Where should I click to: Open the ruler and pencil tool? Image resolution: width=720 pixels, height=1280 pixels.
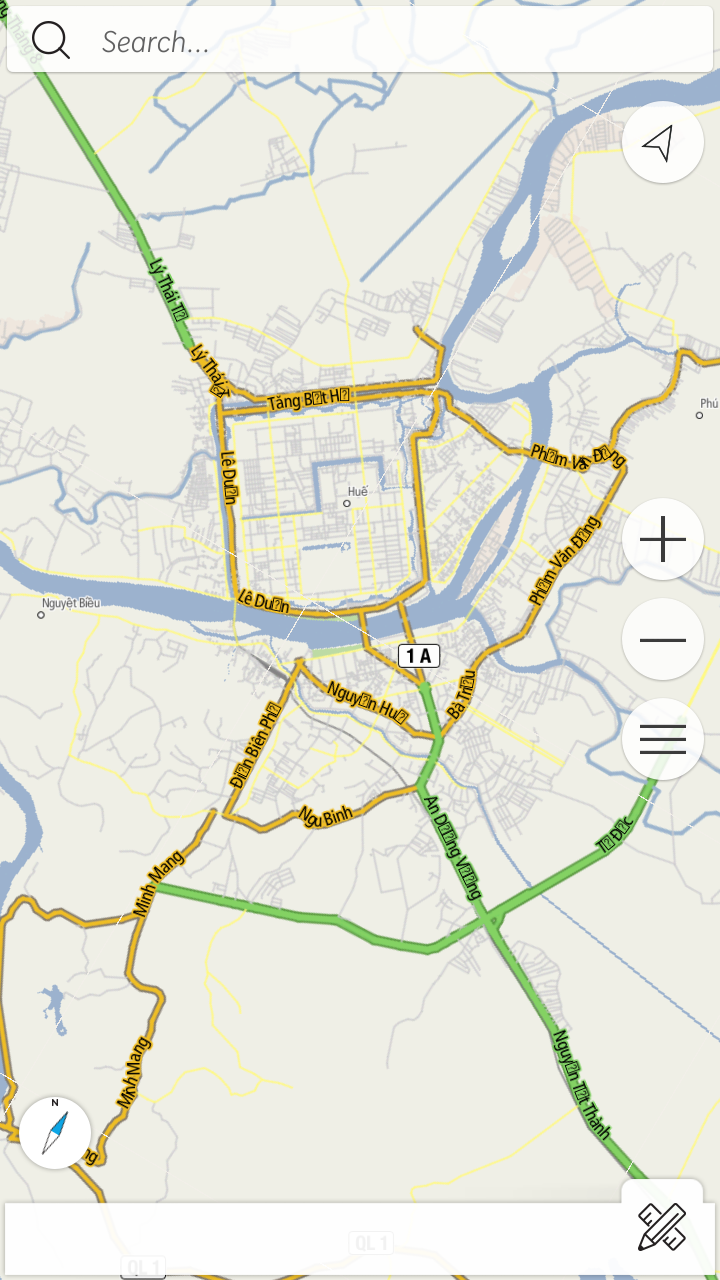tap(662, 1226)
